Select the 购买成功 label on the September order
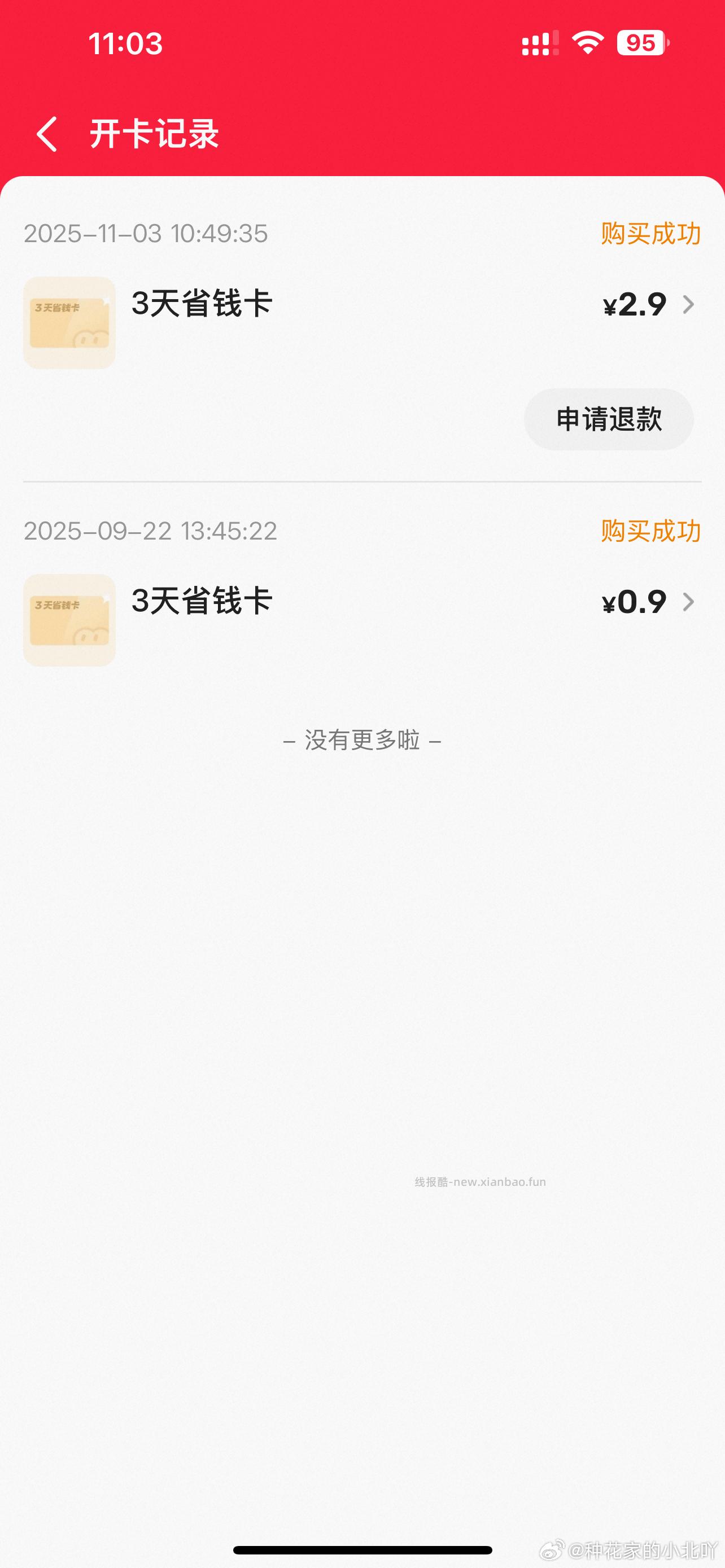The width and height of the screenshot is (725, 1568). (x=650, y=531)
